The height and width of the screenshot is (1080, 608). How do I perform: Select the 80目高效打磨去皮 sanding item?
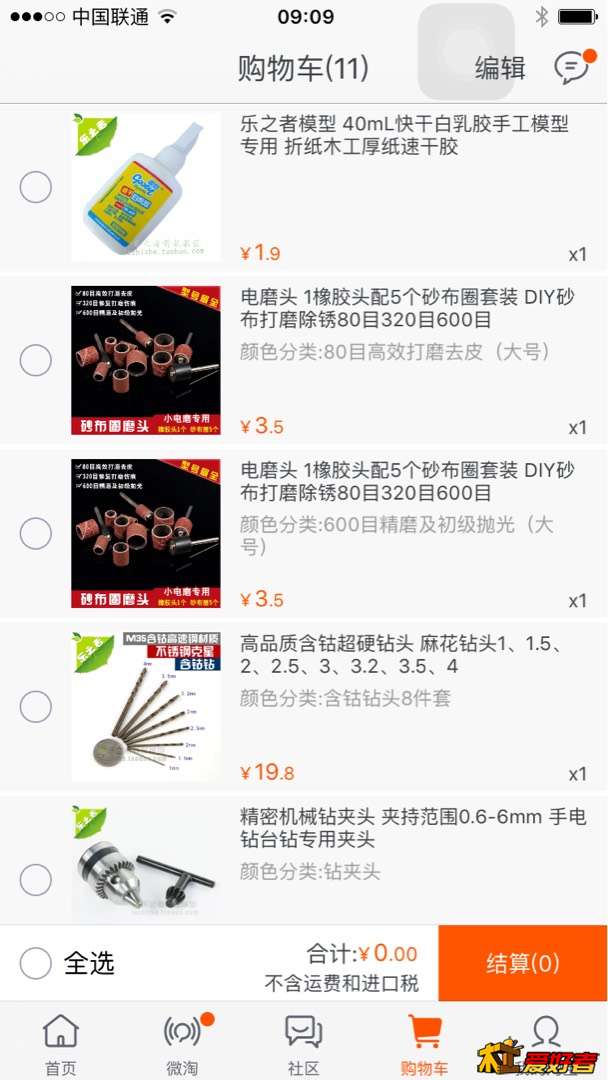click(x=36, y=360)
